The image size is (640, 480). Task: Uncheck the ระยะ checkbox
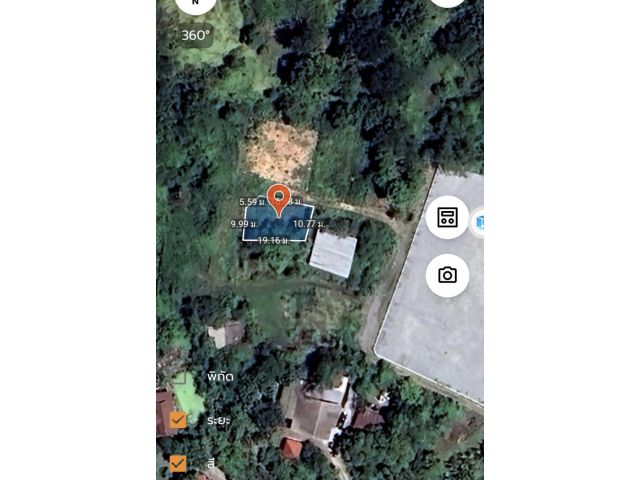pos(178,420)
